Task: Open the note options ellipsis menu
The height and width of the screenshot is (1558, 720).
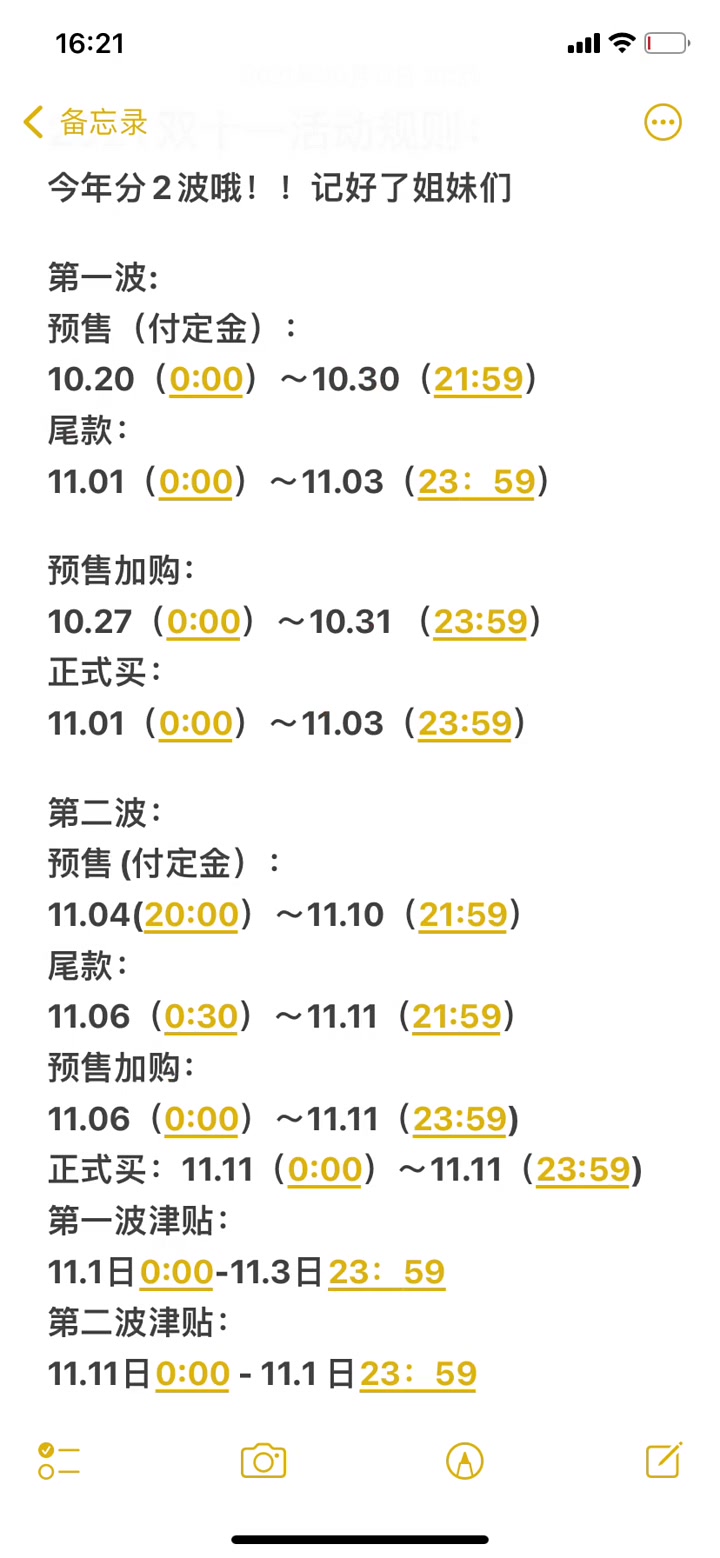Action: [x=662, y=122]
